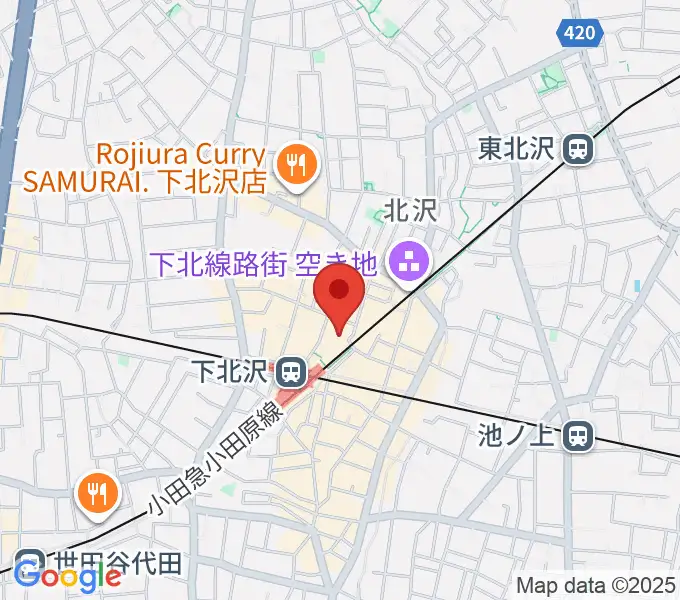This screenshot has height=600, width=680.
Task: Select the 世田谷代田 station marker
Action: (x=29, y=563)
